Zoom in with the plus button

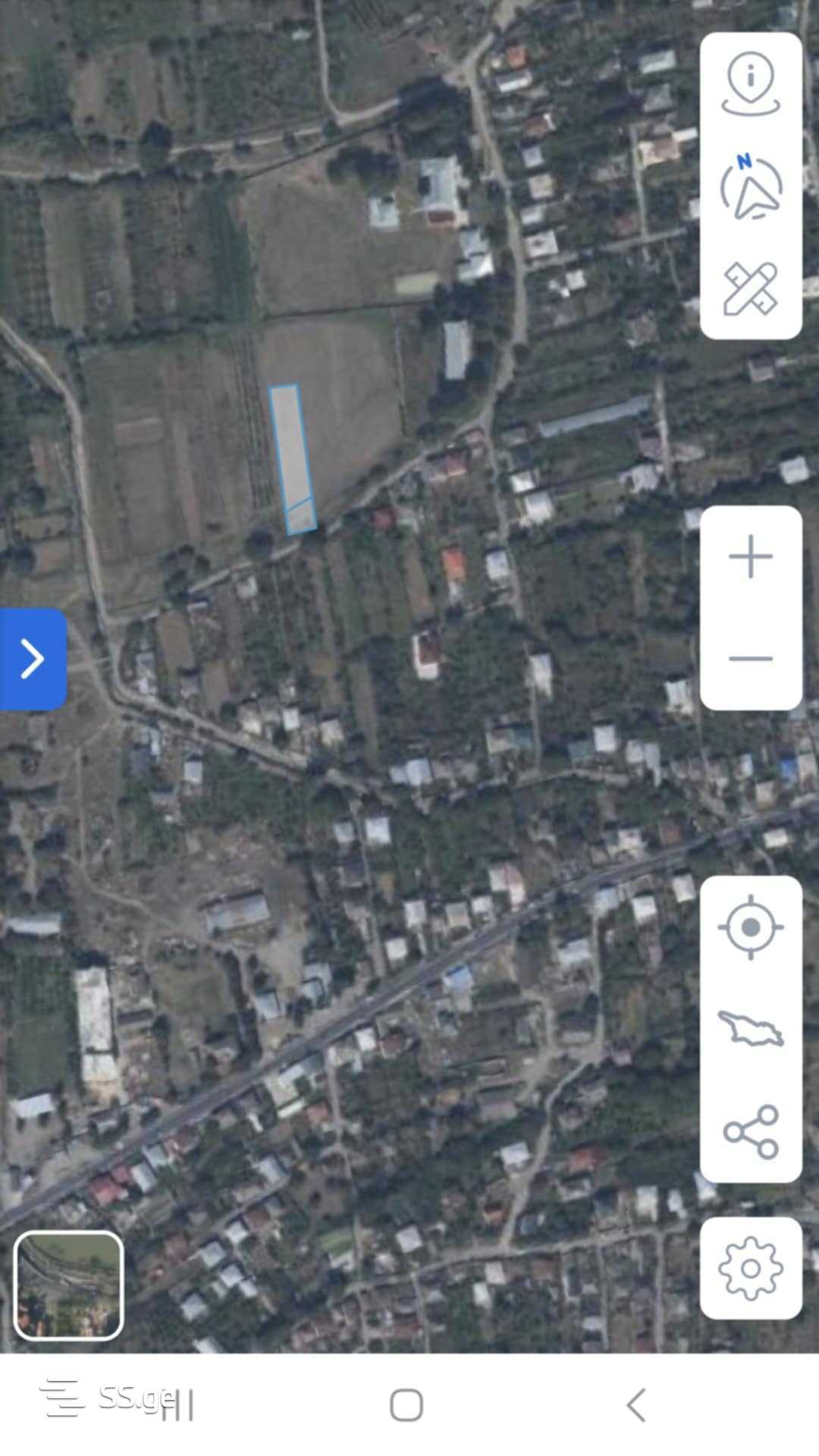point(750,557)
